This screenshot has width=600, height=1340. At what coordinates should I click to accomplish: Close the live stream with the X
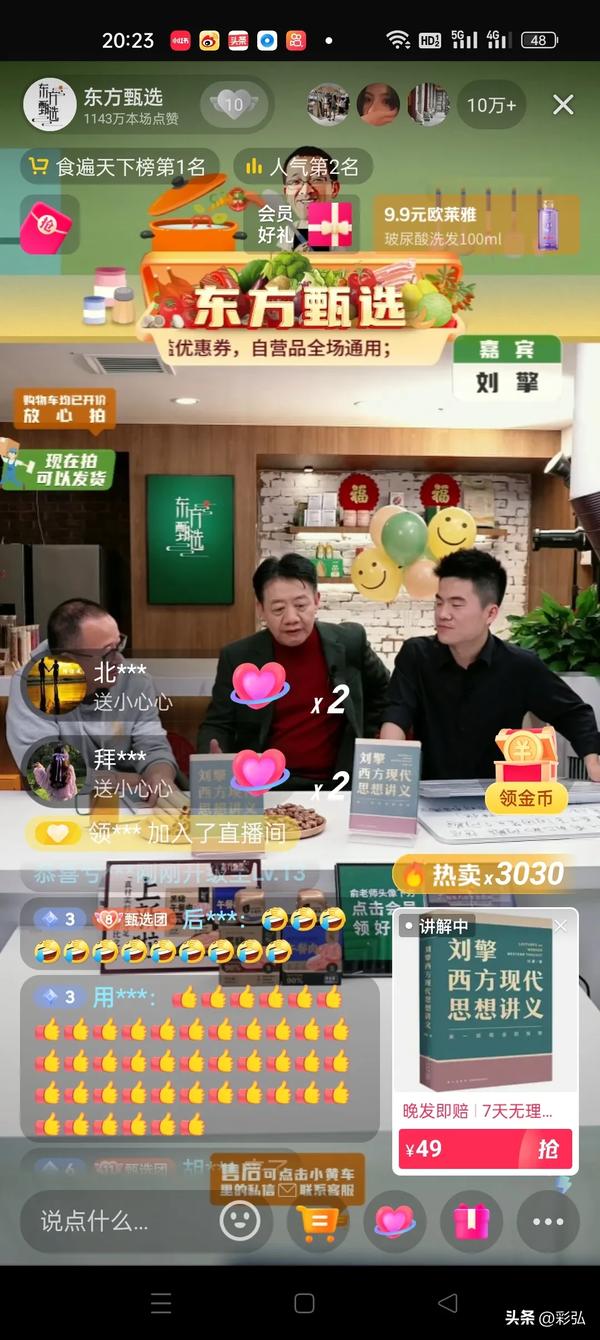point(563,104)
